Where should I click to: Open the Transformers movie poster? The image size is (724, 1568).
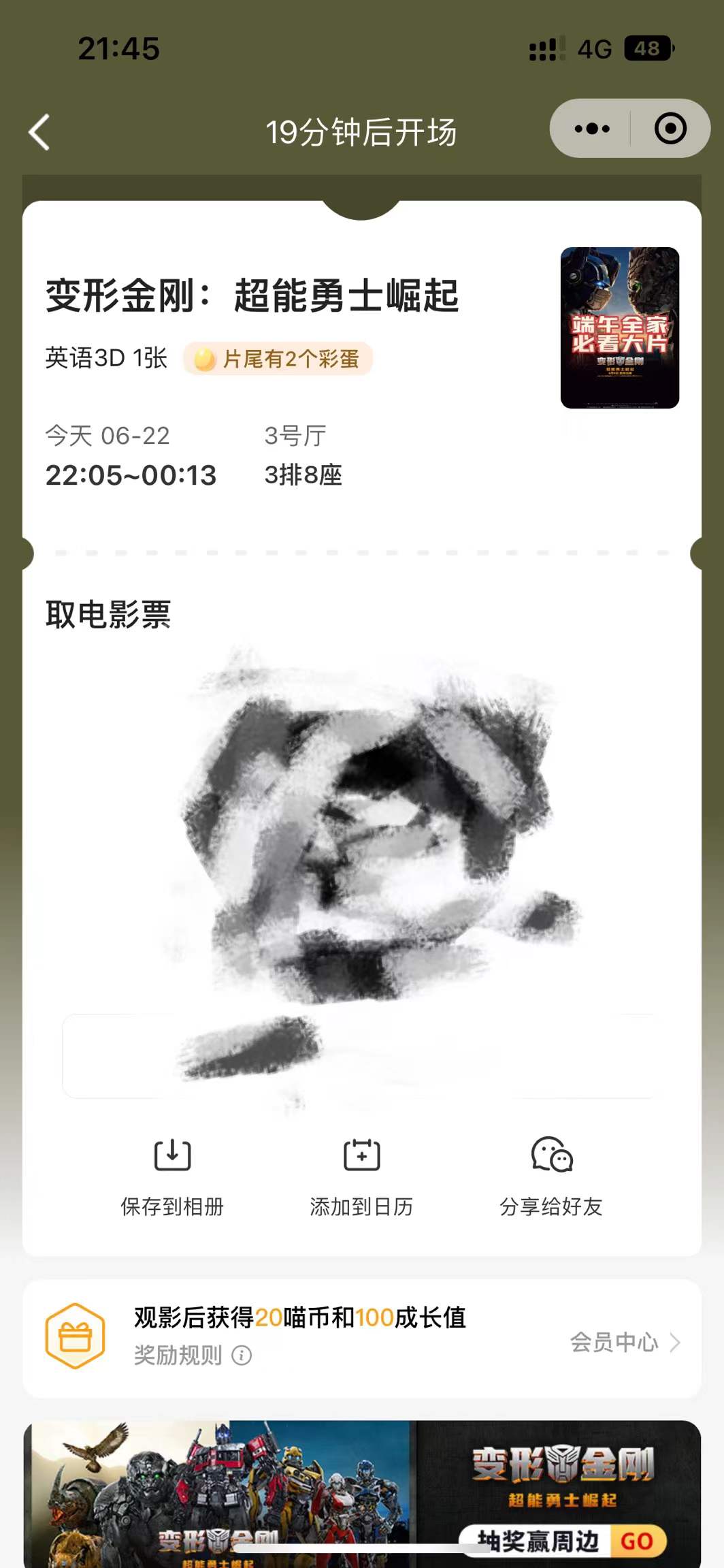(x=619, y=327)
